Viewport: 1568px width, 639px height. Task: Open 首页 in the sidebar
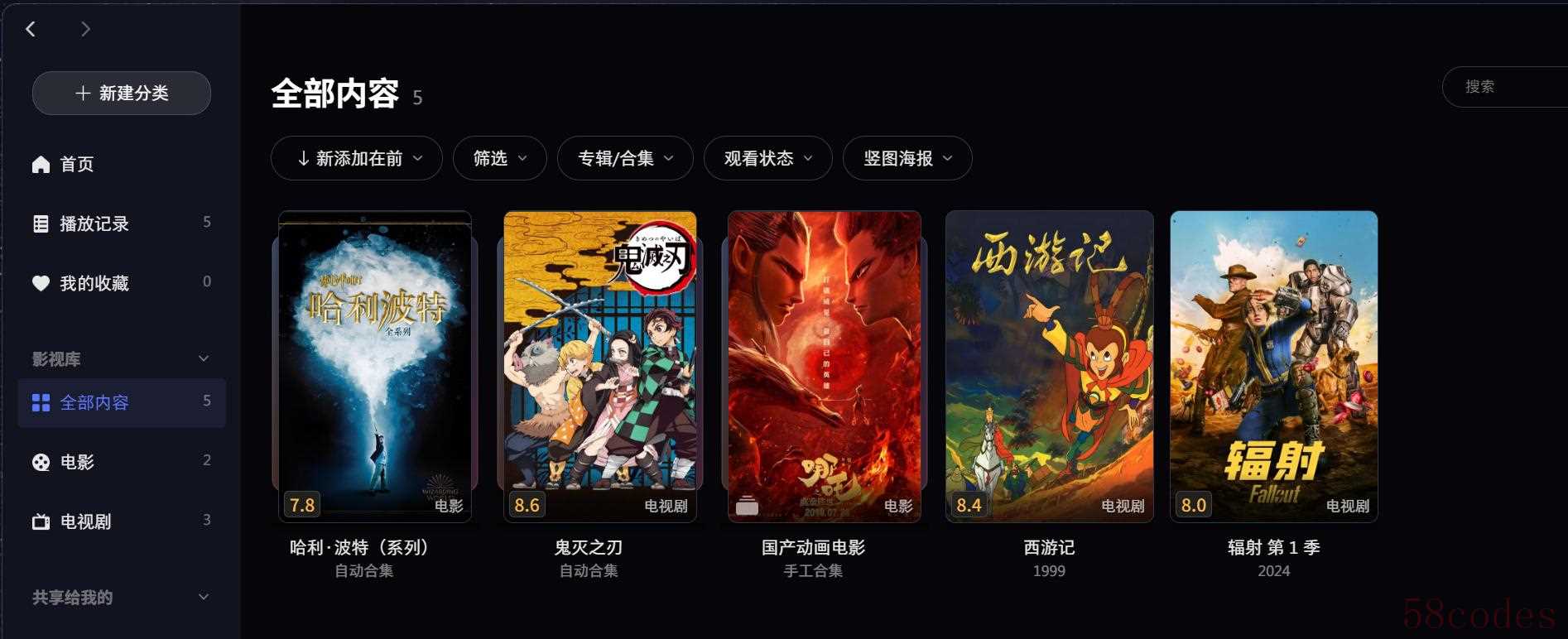coord(76,164)
